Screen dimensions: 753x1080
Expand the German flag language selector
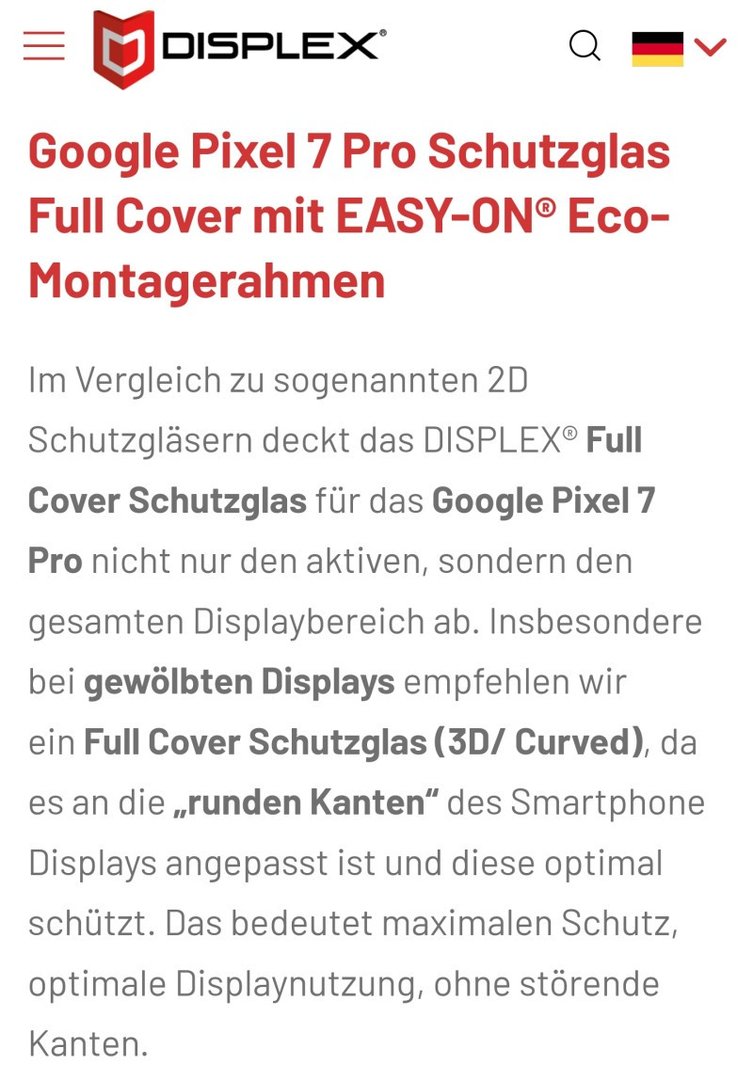pyautogui.click(x=679, y=47)
